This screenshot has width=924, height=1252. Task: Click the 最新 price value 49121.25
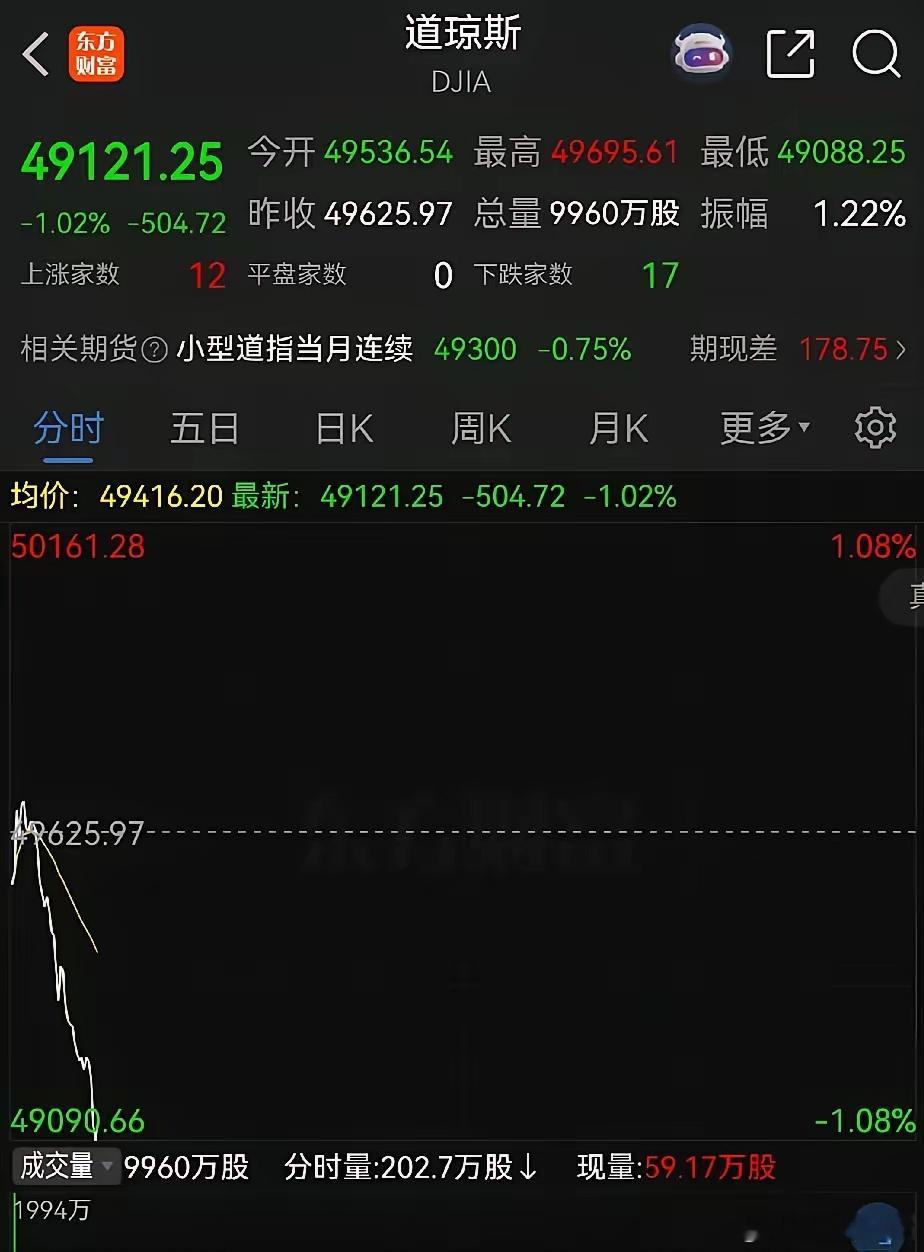(x=380, y=497)
